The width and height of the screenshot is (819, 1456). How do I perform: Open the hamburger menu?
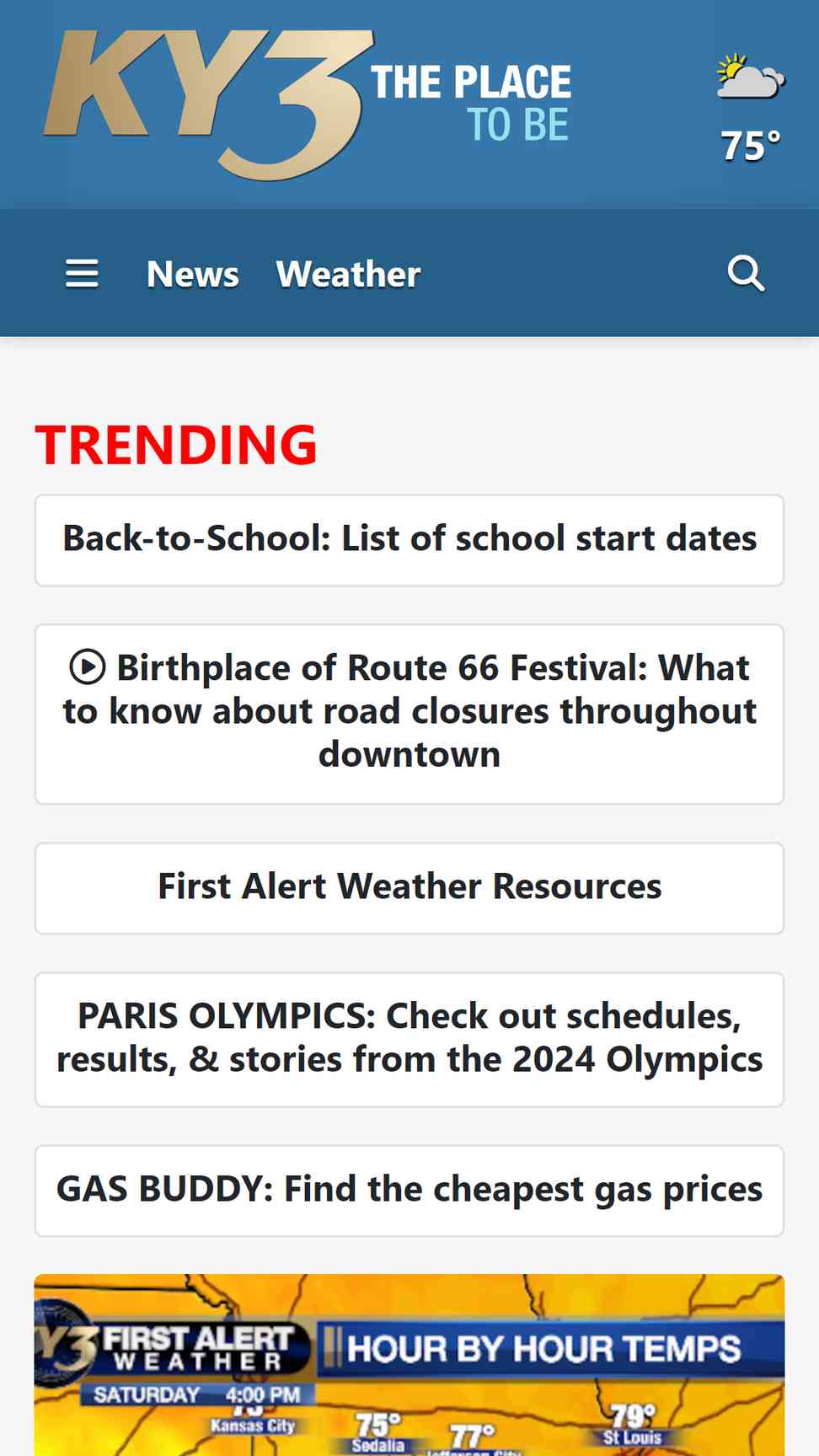click(82, 274)
